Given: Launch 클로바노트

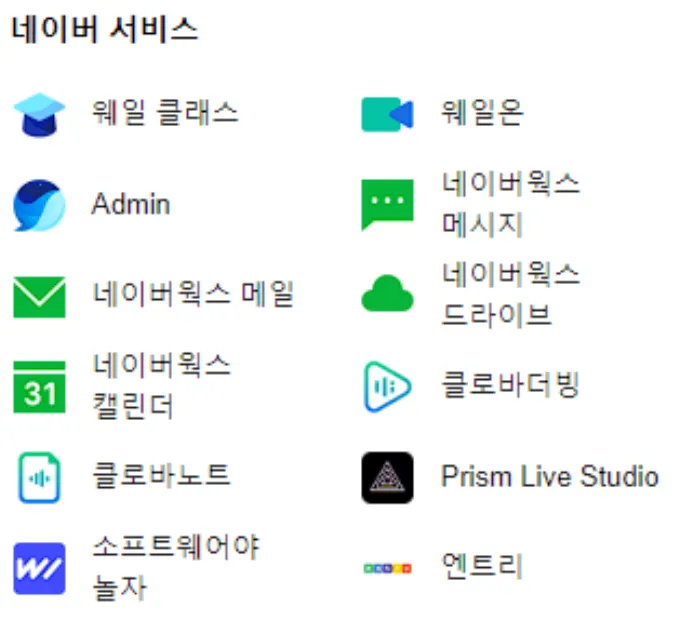Looking at the screenshot, I should 160,476.
